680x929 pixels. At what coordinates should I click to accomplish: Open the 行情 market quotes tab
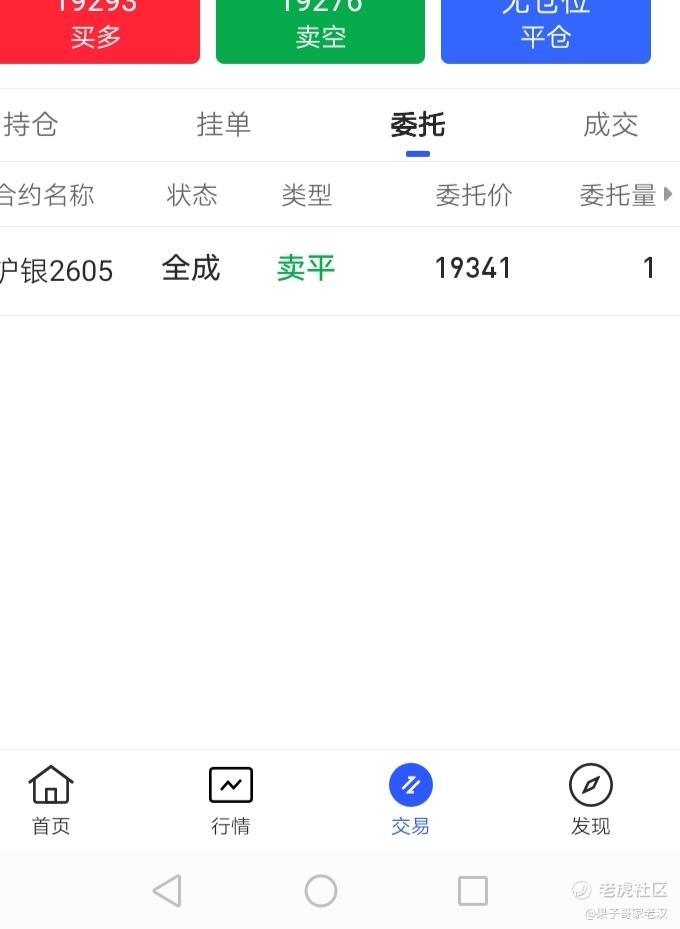pos(231,800)
